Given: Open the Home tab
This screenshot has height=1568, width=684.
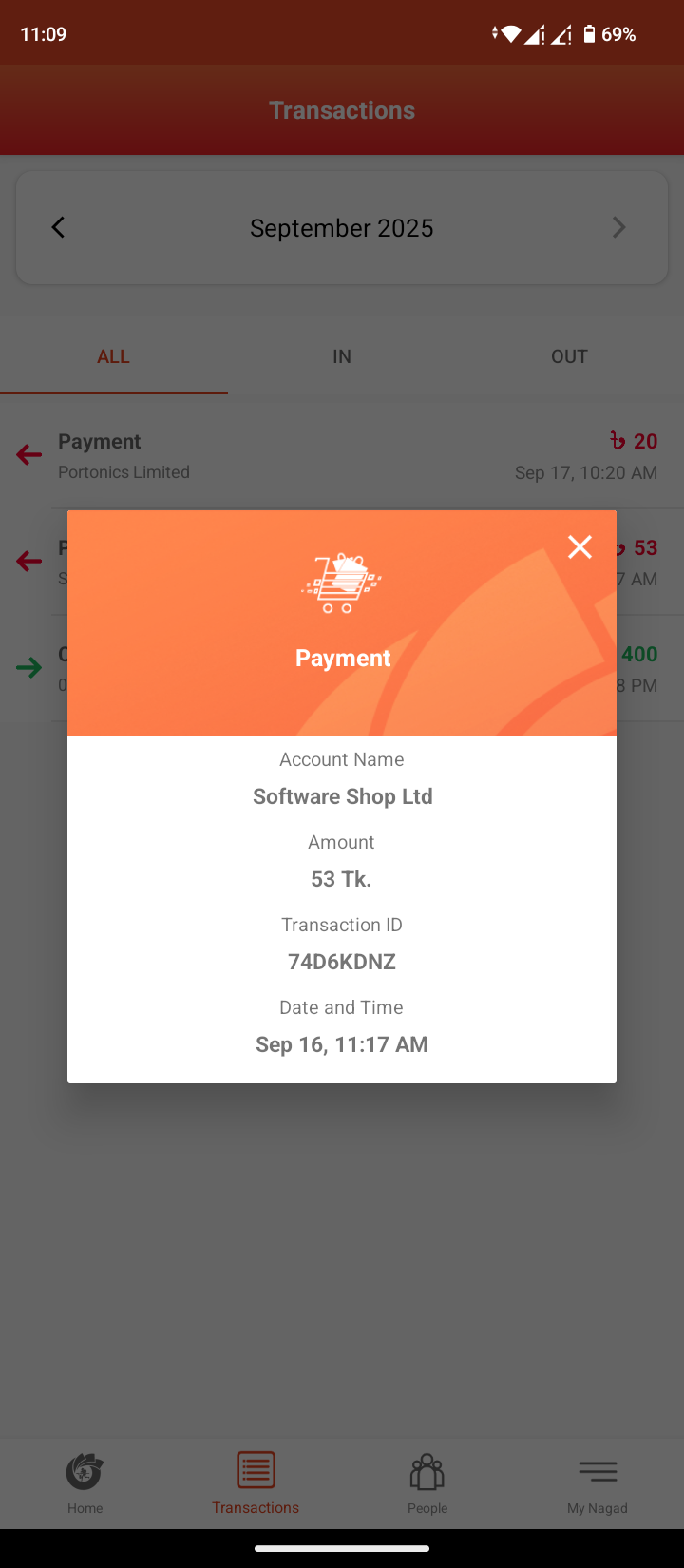Looking at the screenshot, I should [85, 1482].
